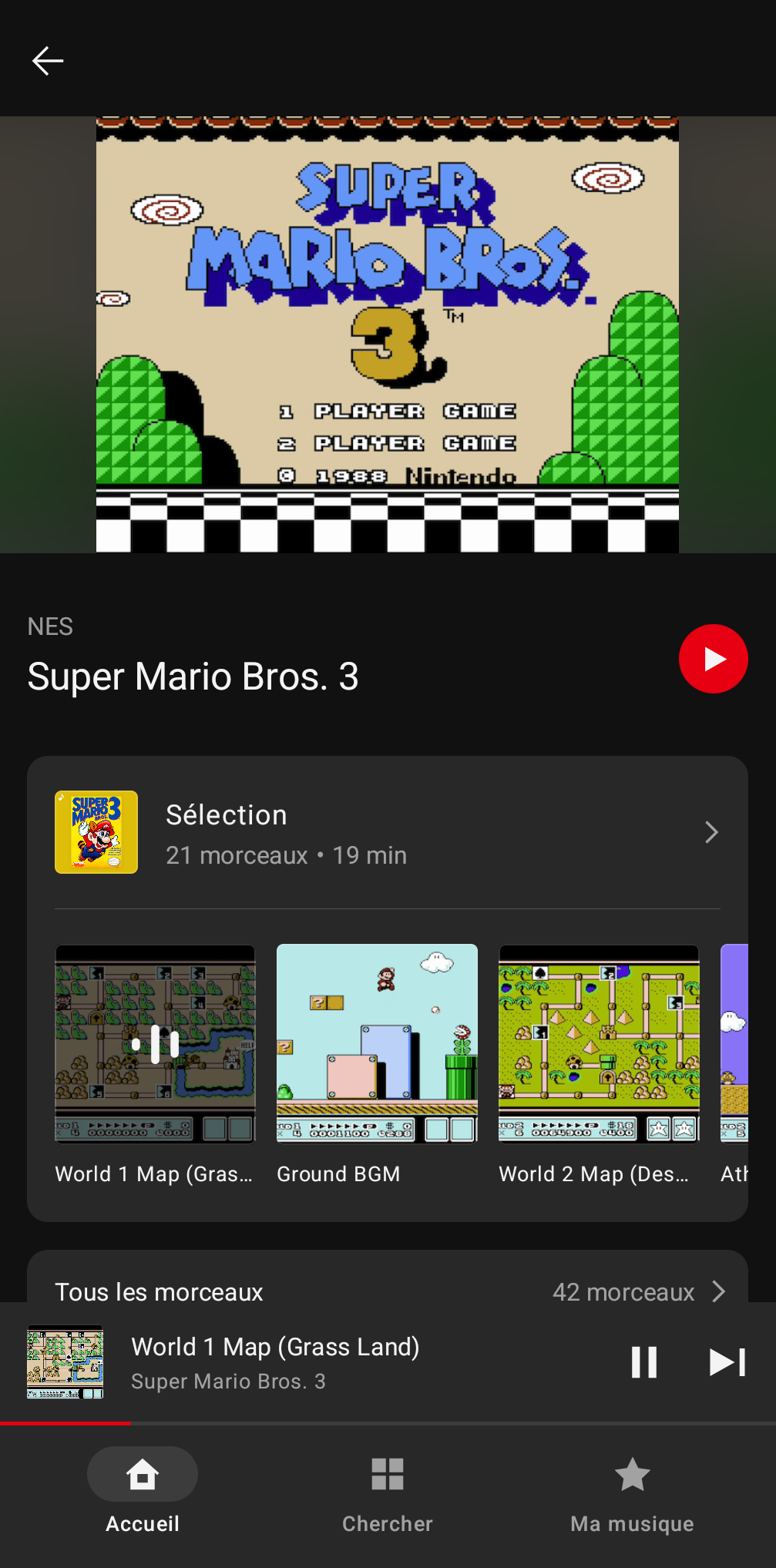Play the Super Mario Bros. 3 album
Viewport: 776px width, 1568px height.
coord(713,659)
